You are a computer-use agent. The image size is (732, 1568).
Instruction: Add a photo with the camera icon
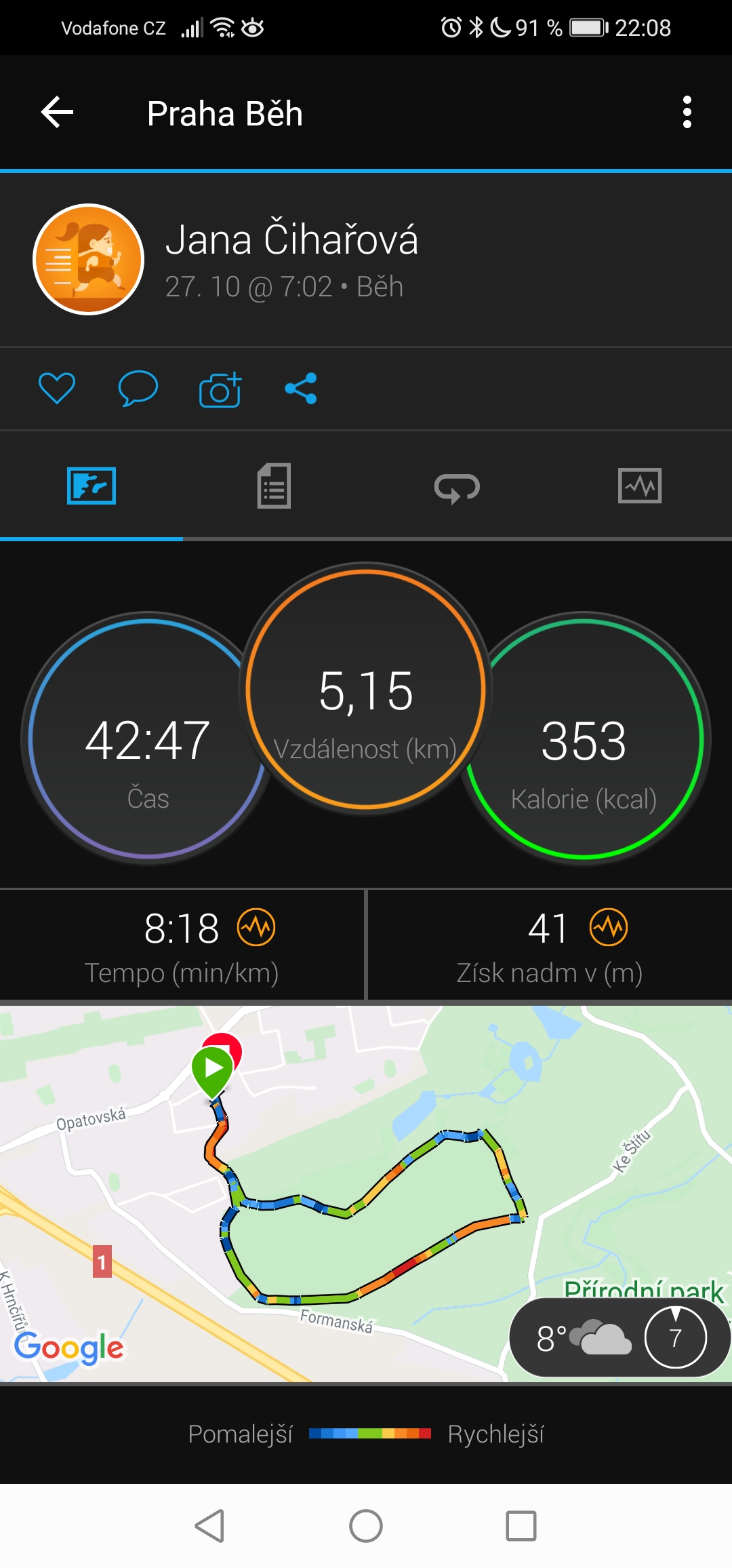tap(220, 389)
